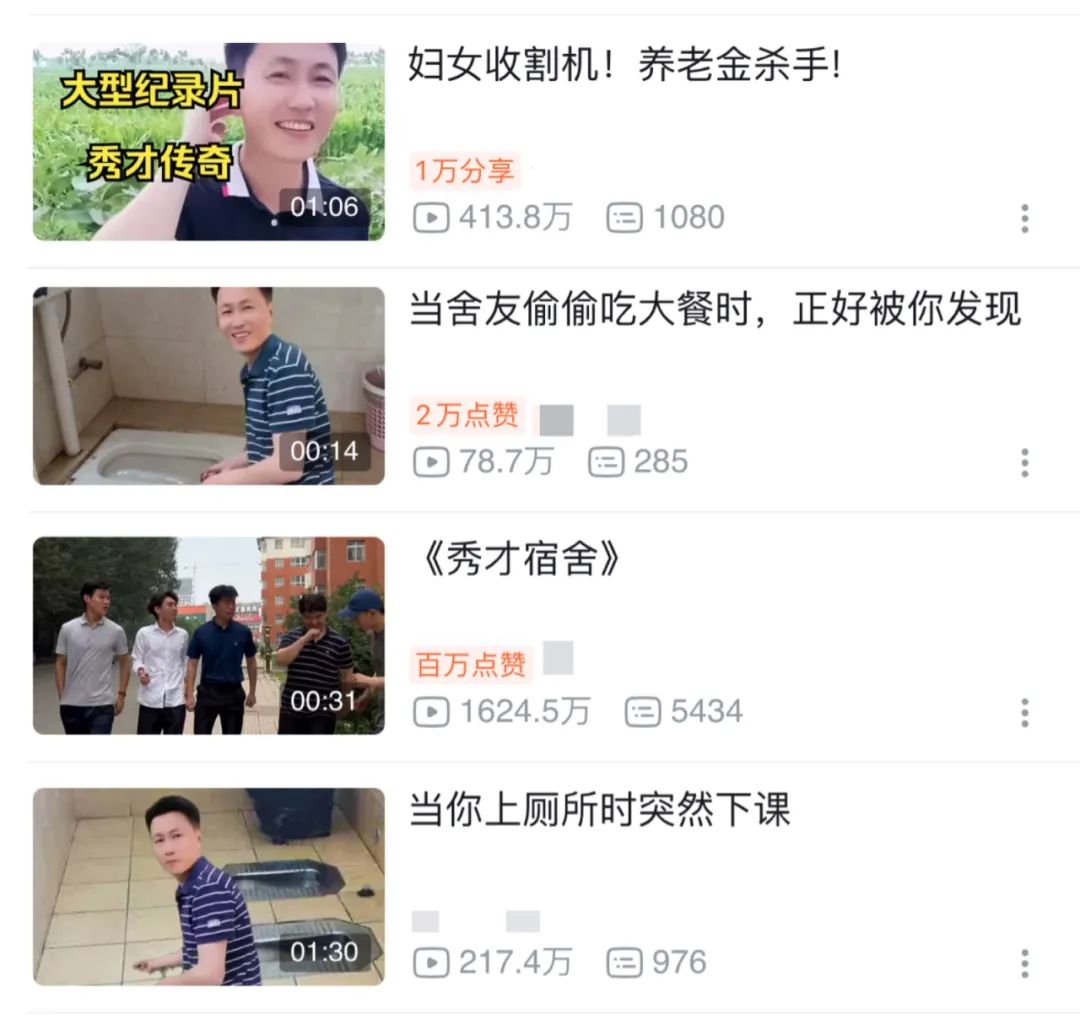Screen dimensions: 1080x1020
Task: Open overflow menu for 当舍友偷偷吃大餐时 video
Action: click(1024, 463)
